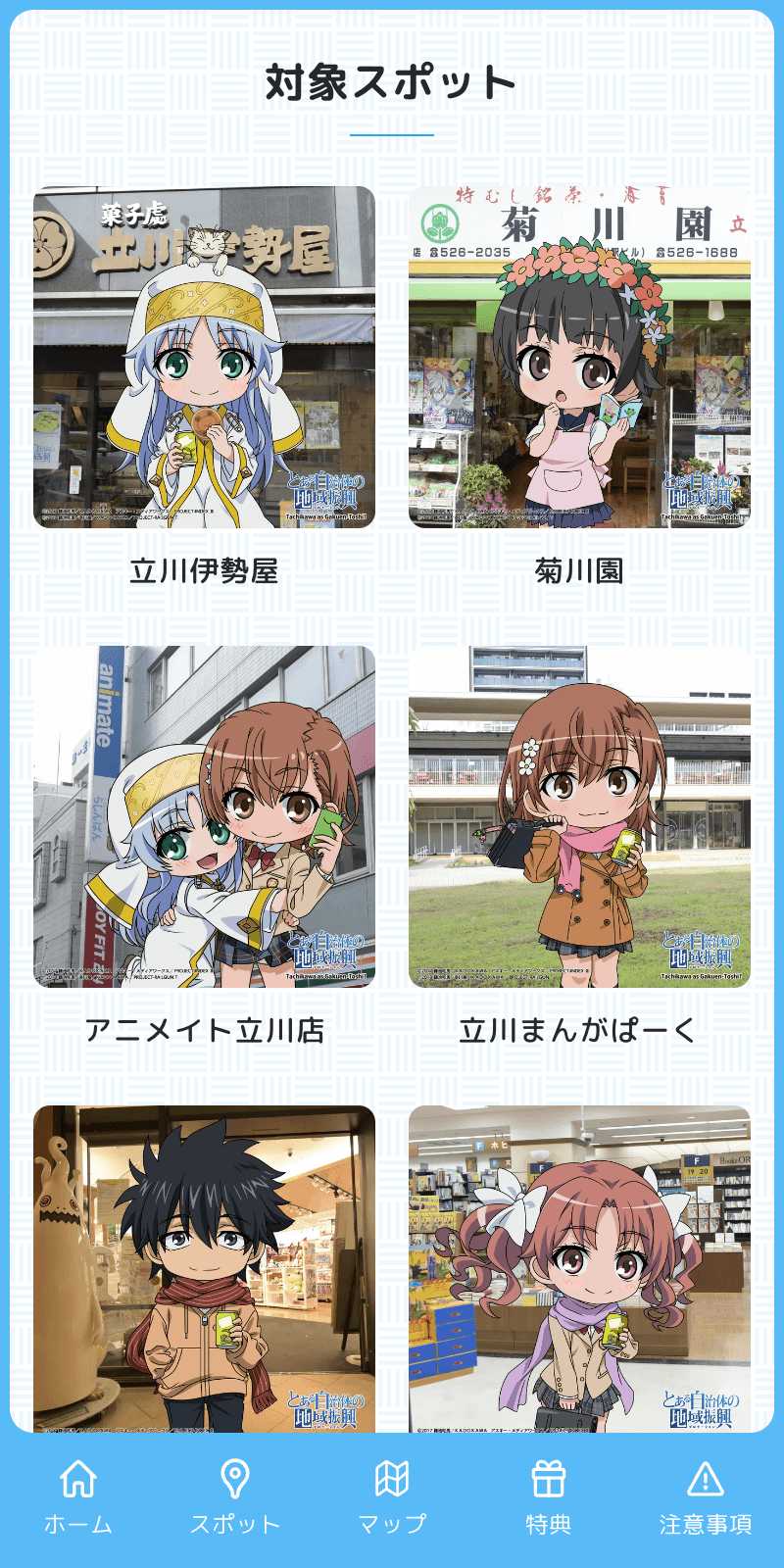This screenshot has height=1568, width=784.
Task: Click the 対象スポット page heading
Action: pyautogui.click(x=392, y=85)
